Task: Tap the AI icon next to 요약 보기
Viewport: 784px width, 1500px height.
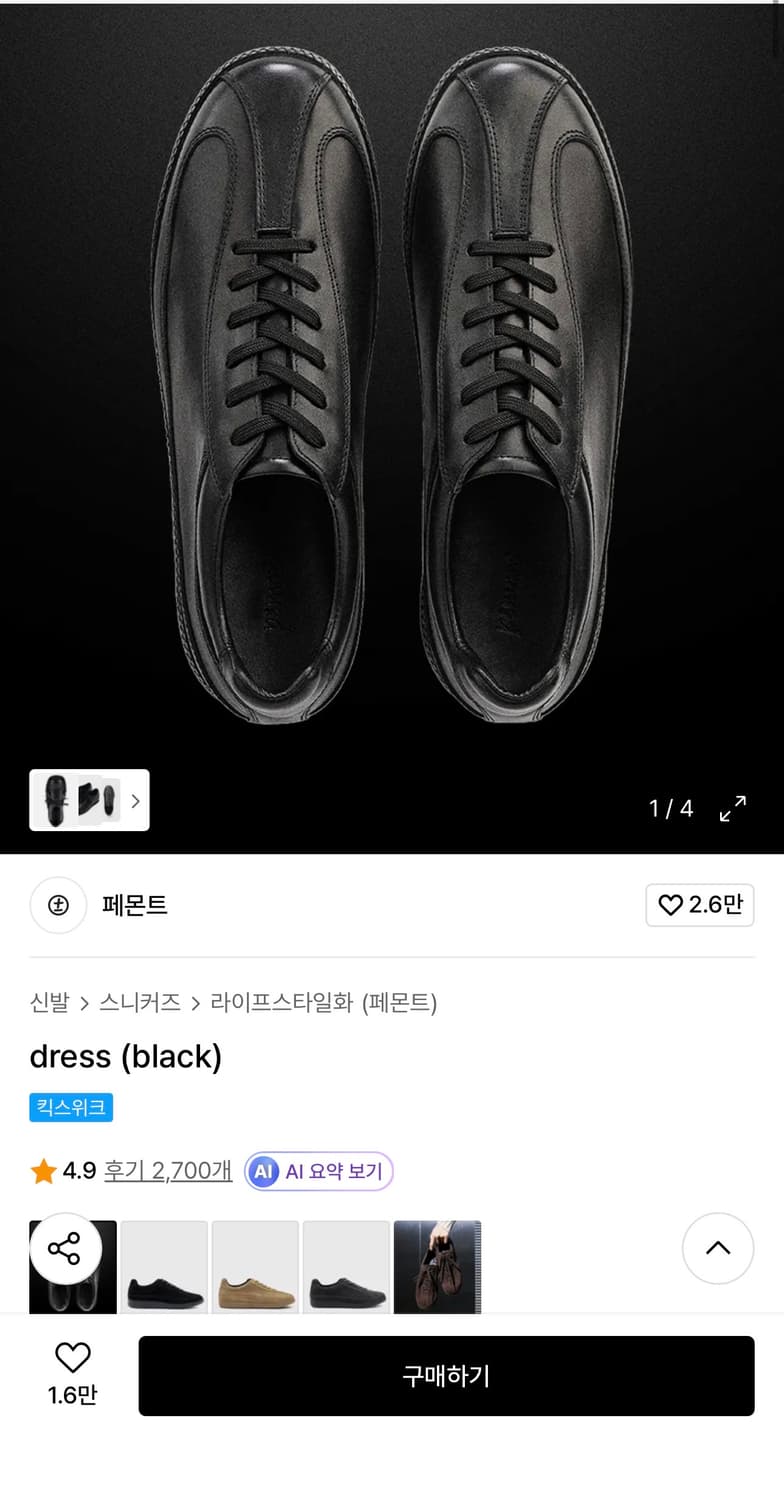Action: 263,1170
